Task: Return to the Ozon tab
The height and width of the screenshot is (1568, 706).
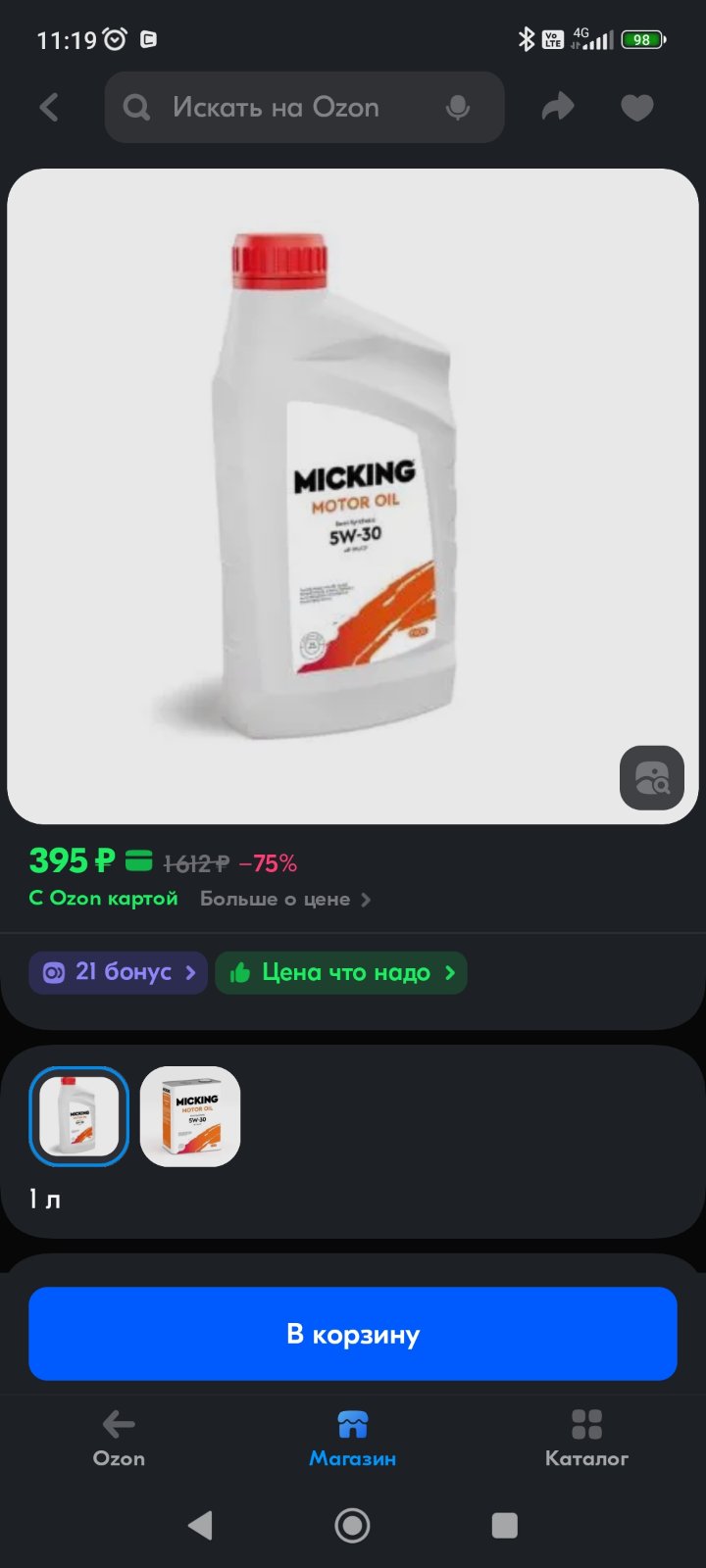Action: [119, 1439]
